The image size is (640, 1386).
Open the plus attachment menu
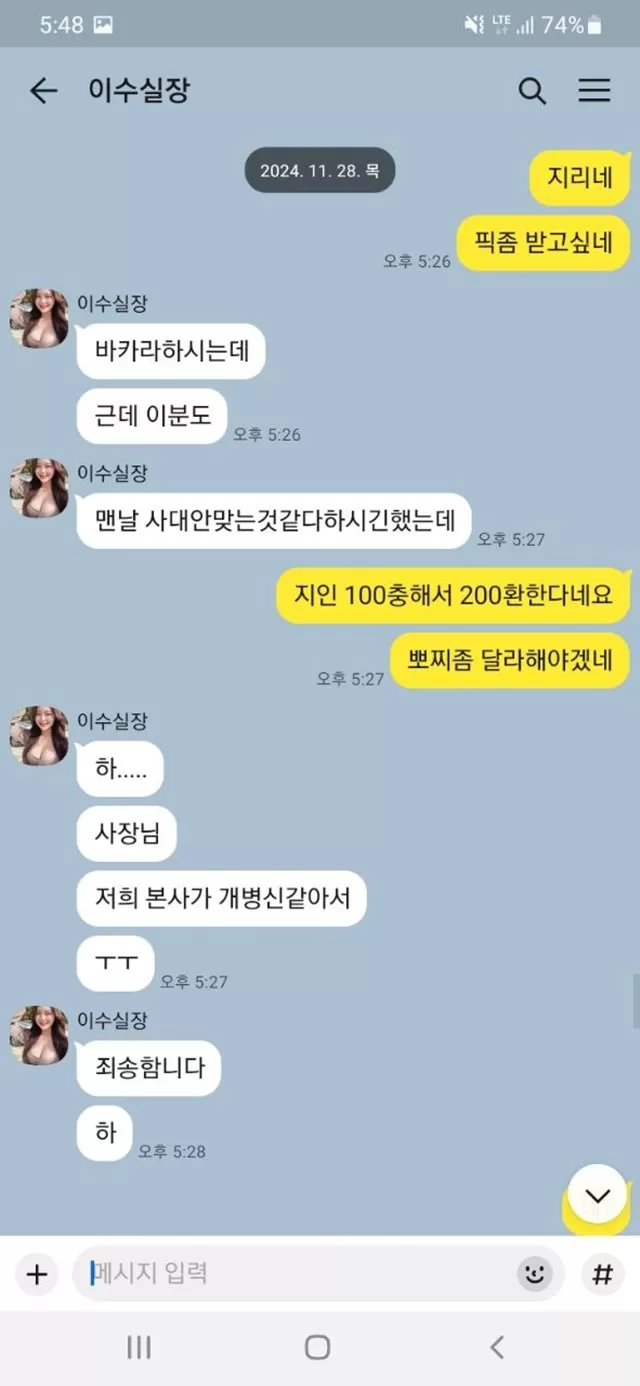(x=37, y=1274)
